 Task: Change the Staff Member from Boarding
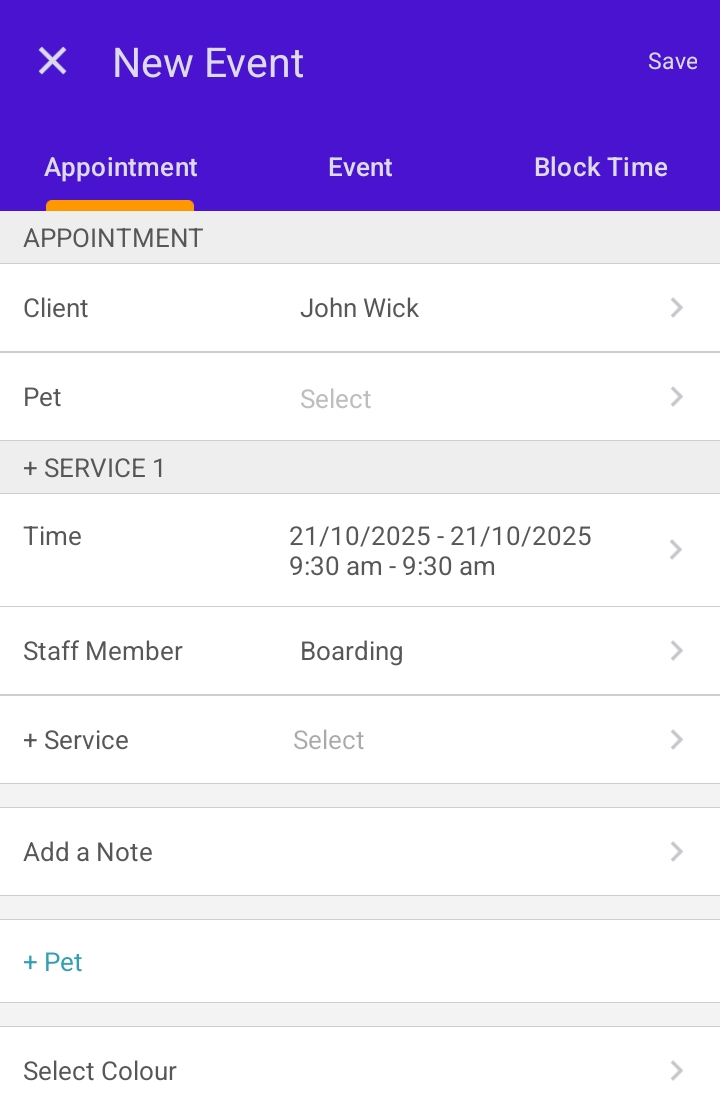[x=360, y=651]
